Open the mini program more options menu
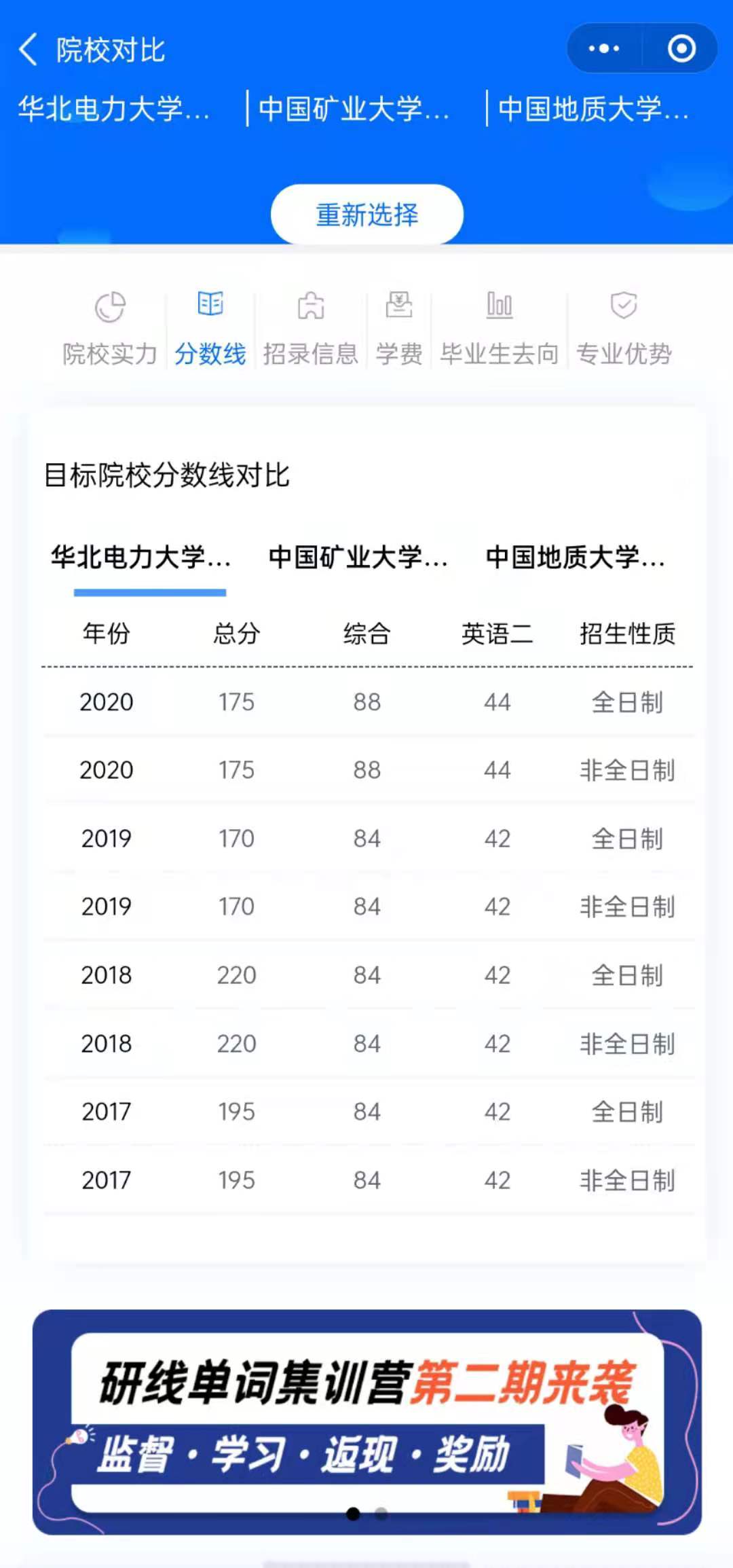Image resolution: width=733 pixels, height=1568 pixels. click(603, 48)
